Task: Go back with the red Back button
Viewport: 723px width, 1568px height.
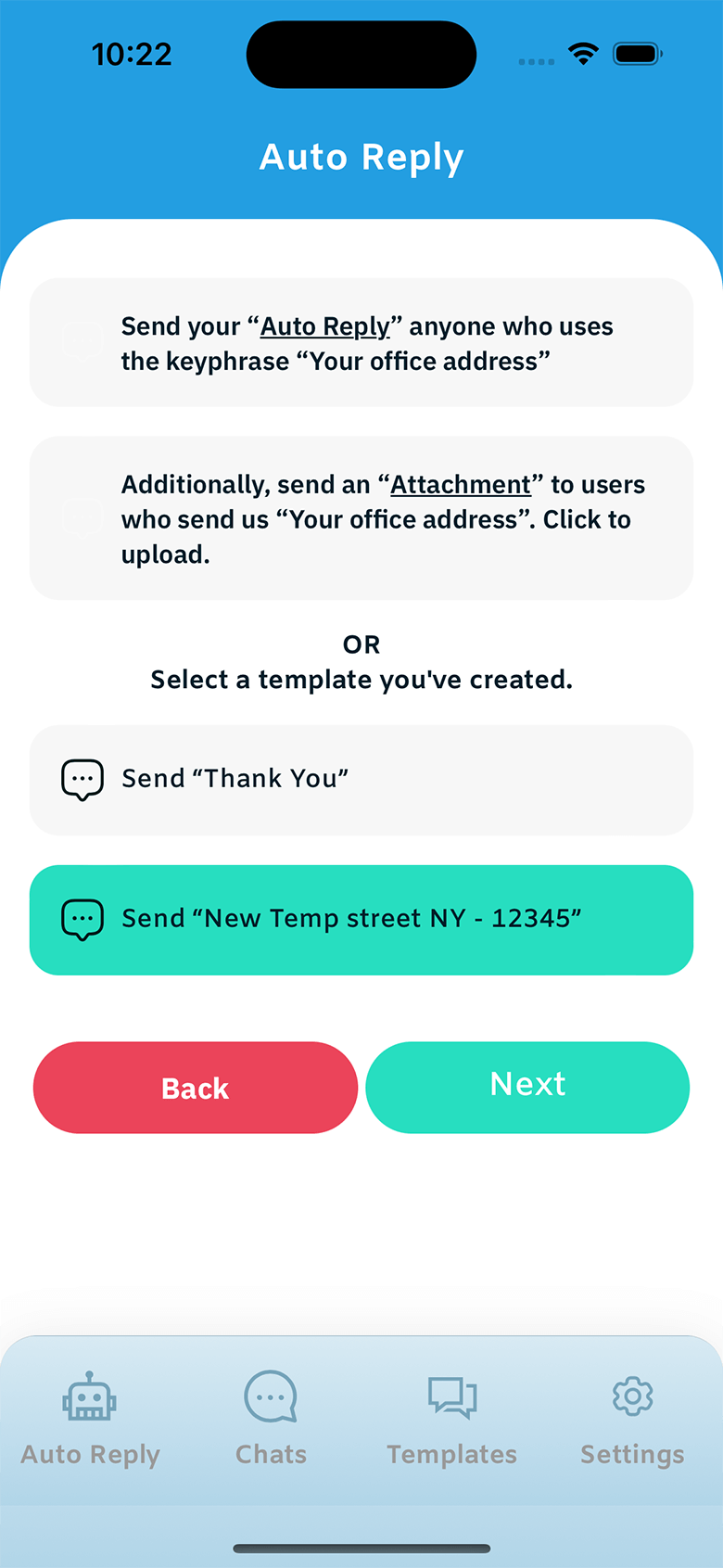Action: coord(196,1088)
